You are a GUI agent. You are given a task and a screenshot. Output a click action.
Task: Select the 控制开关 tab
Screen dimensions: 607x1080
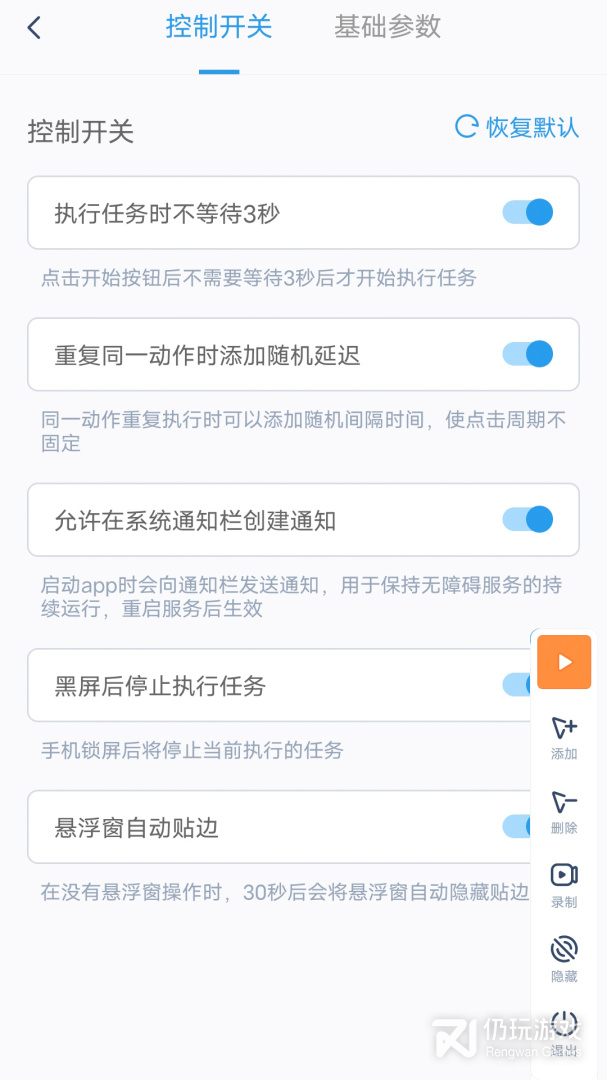click(218, 27)
